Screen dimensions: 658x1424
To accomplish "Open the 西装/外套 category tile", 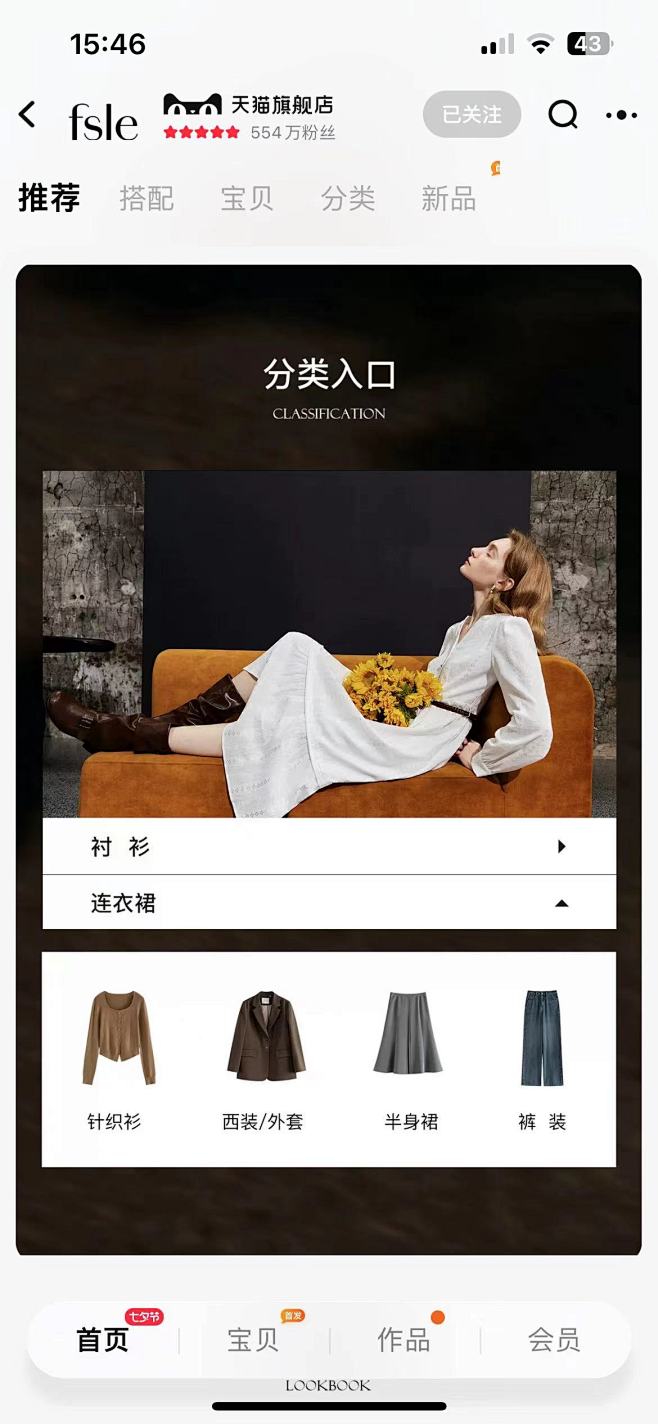I will (263, 1058).
